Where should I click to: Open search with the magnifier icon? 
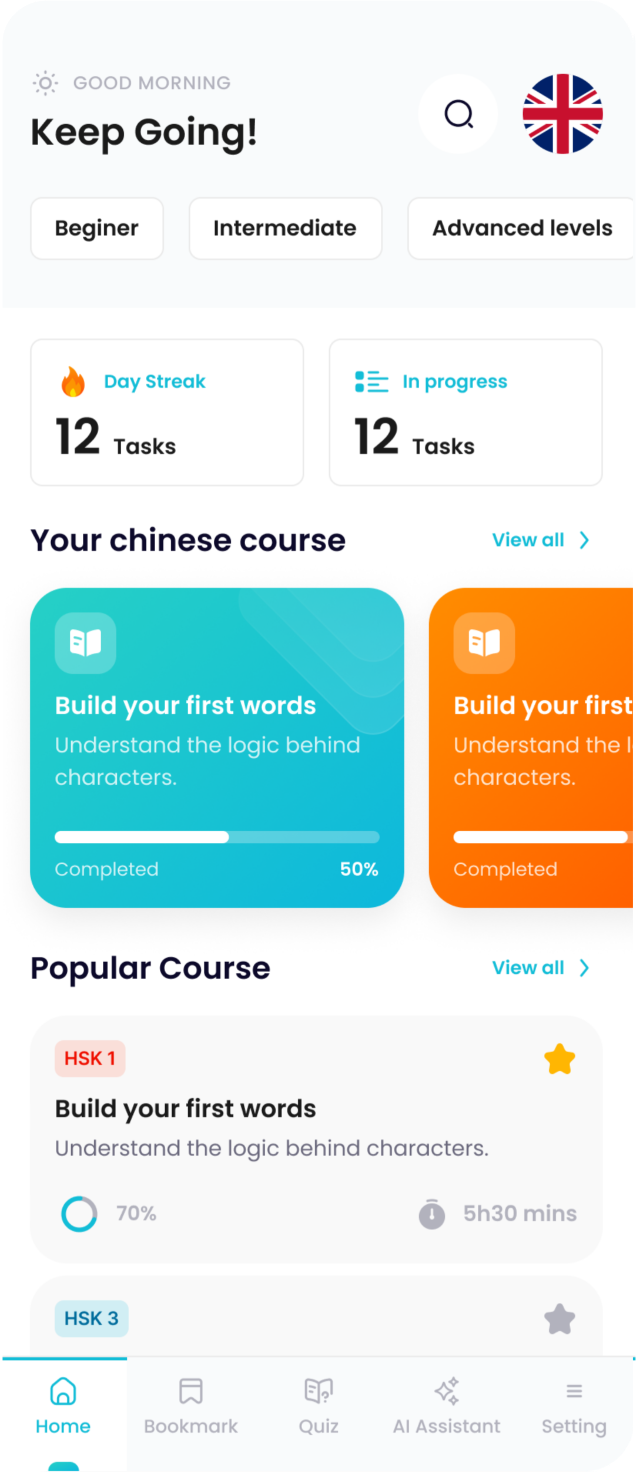coord(458,114)
